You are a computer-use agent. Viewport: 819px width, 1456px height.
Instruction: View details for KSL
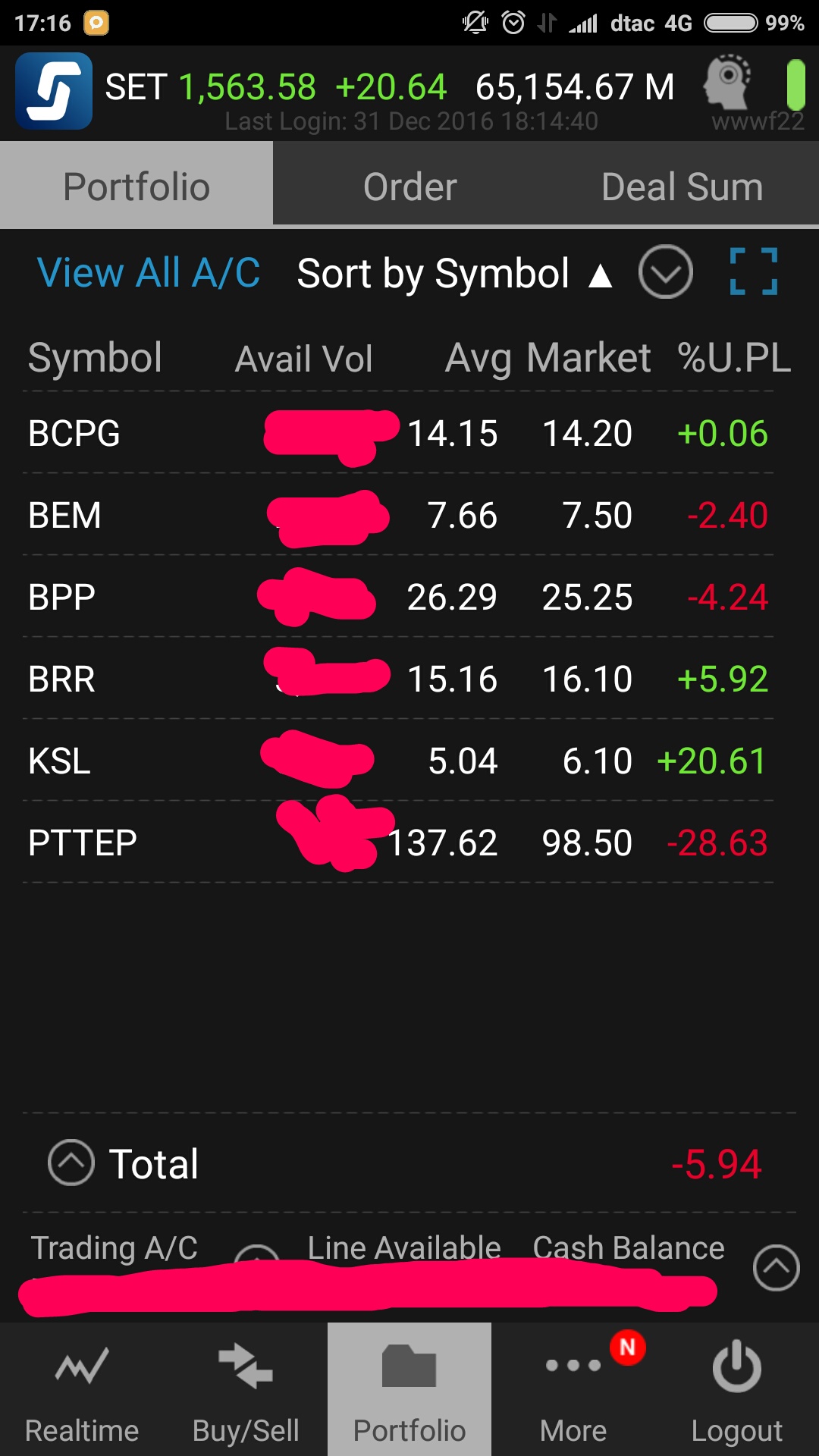click(x=398, y=761)
